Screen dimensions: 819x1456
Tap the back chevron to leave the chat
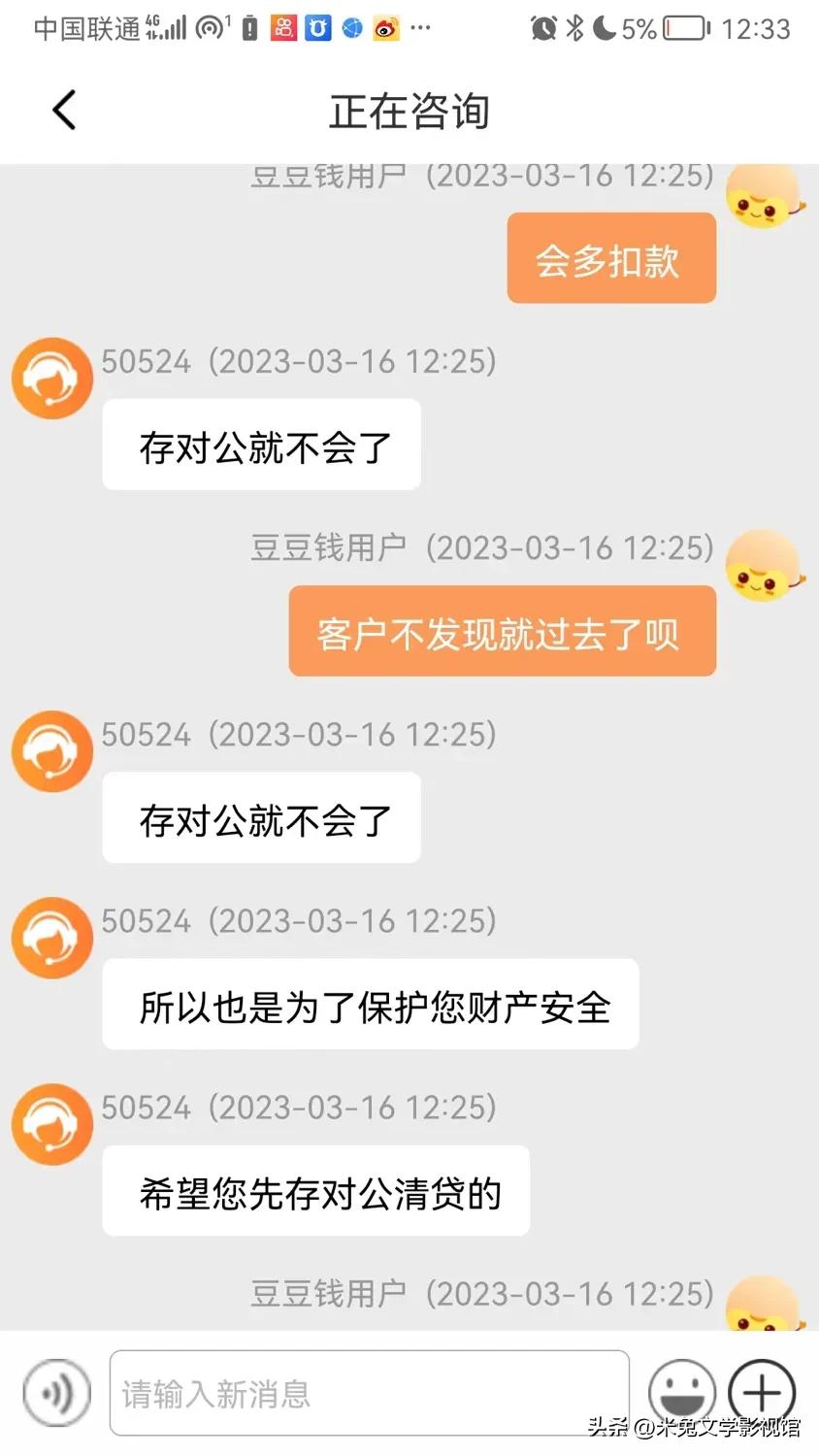64,110
